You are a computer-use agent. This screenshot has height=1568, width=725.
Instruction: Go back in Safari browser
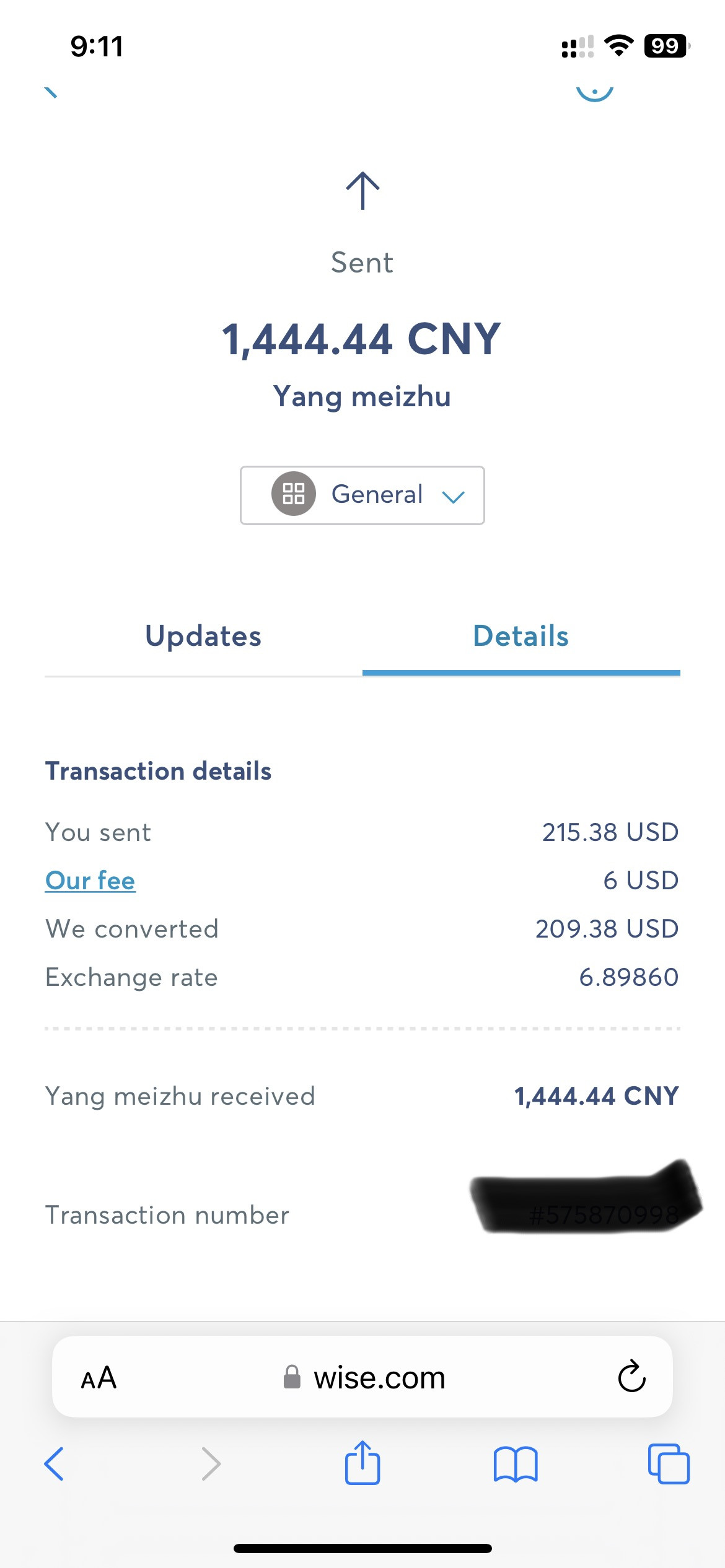click(x=55, y=1464)
